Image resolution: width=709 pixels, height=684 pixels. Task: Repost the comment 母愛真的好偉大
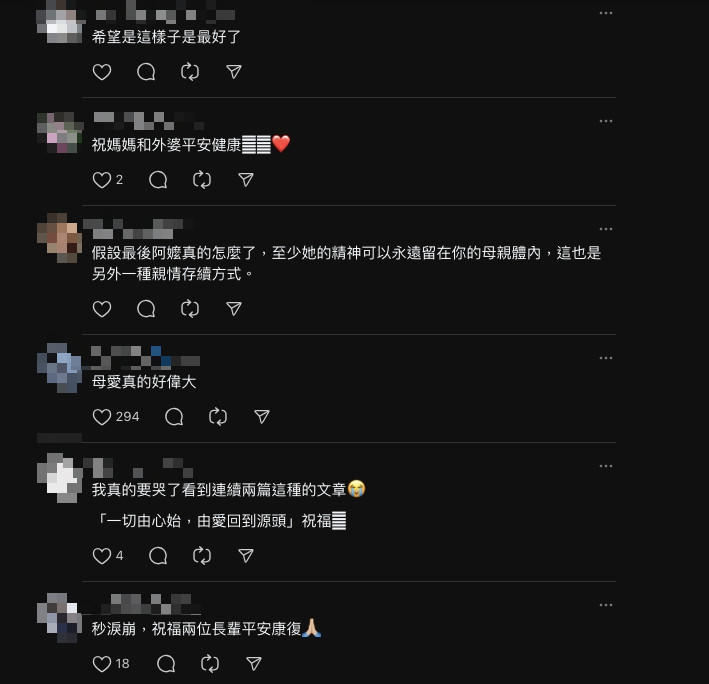[218, 416]
